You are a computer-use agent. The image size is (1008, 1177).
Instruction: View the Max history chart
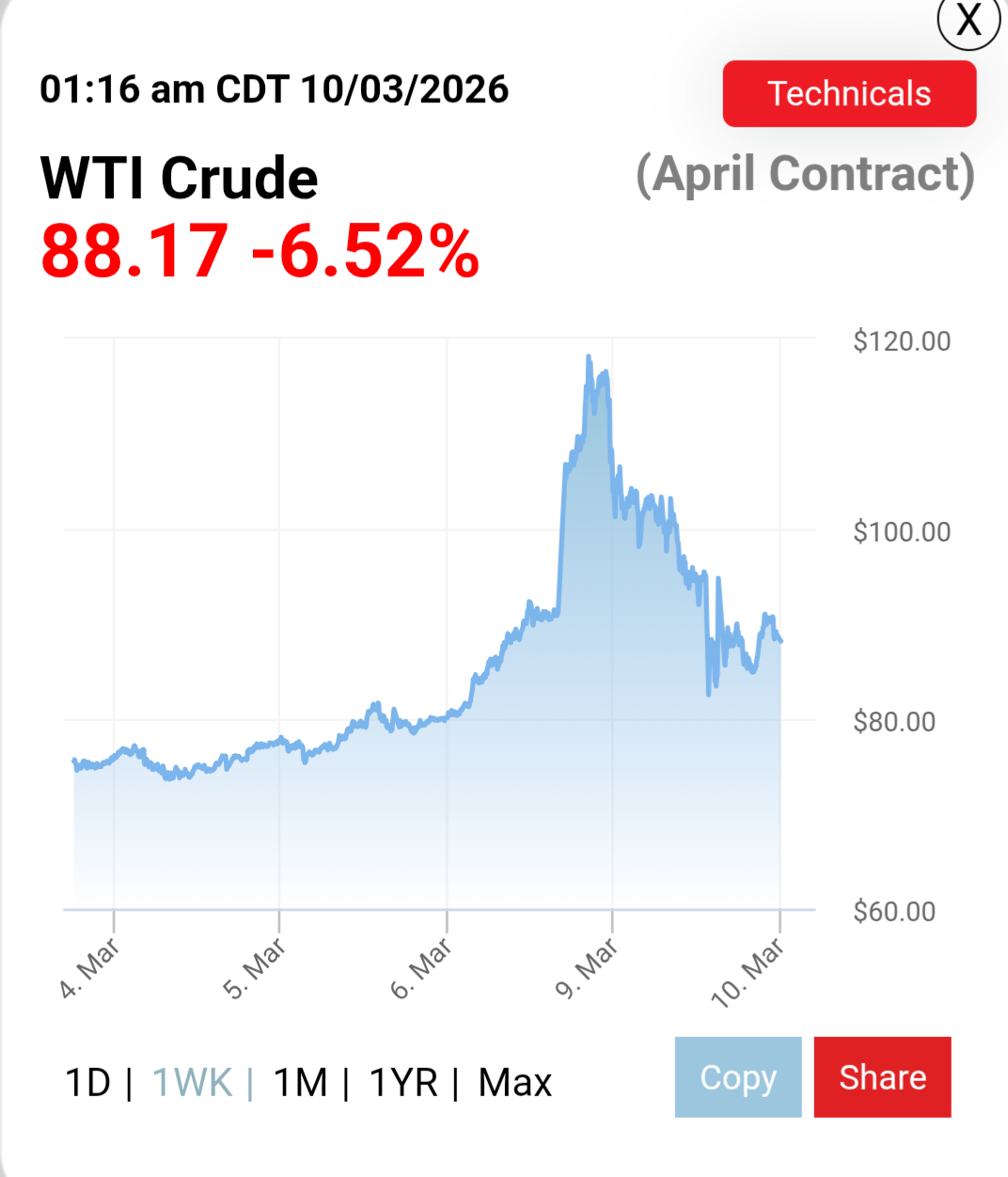point(514,1082)
